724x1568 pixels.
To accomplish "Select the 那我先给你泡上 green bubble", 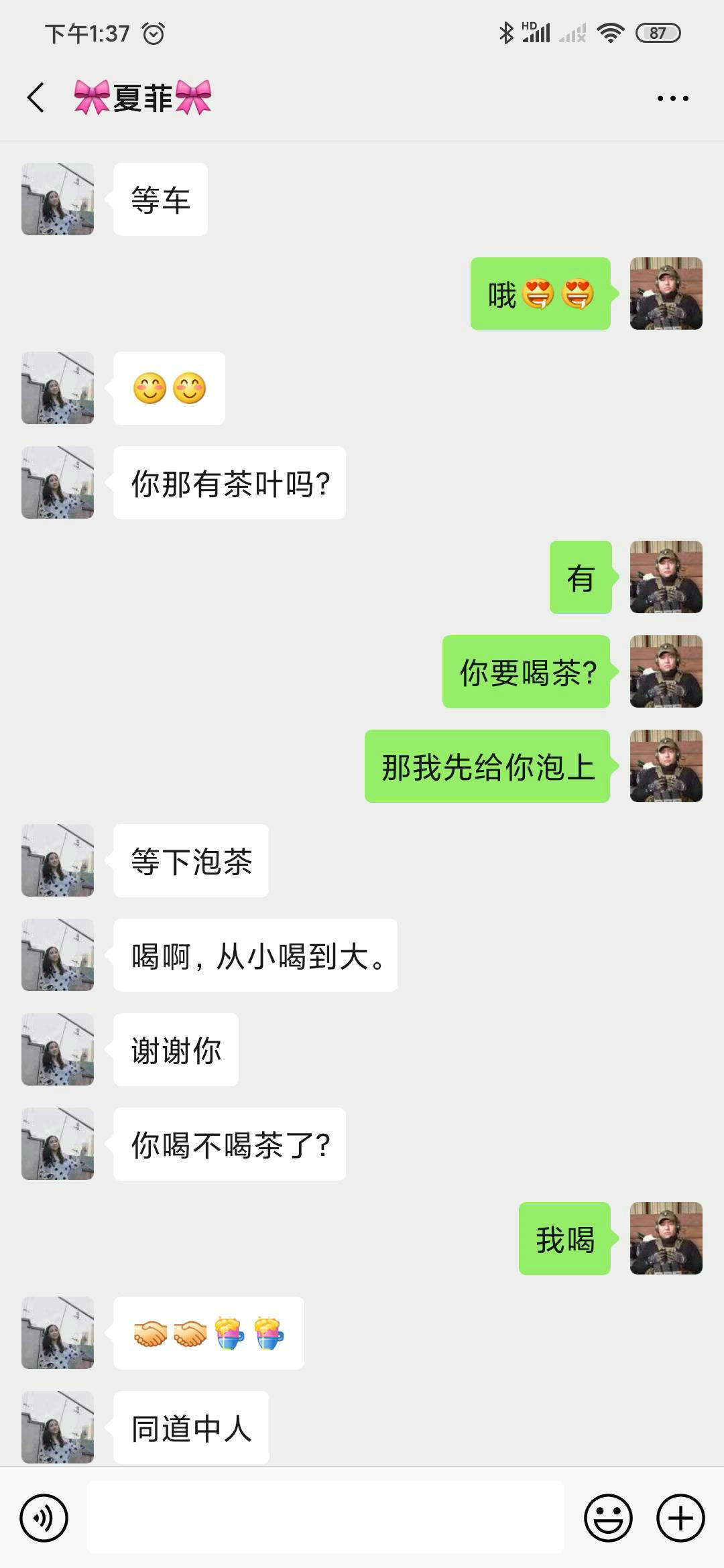I will 487,767.
